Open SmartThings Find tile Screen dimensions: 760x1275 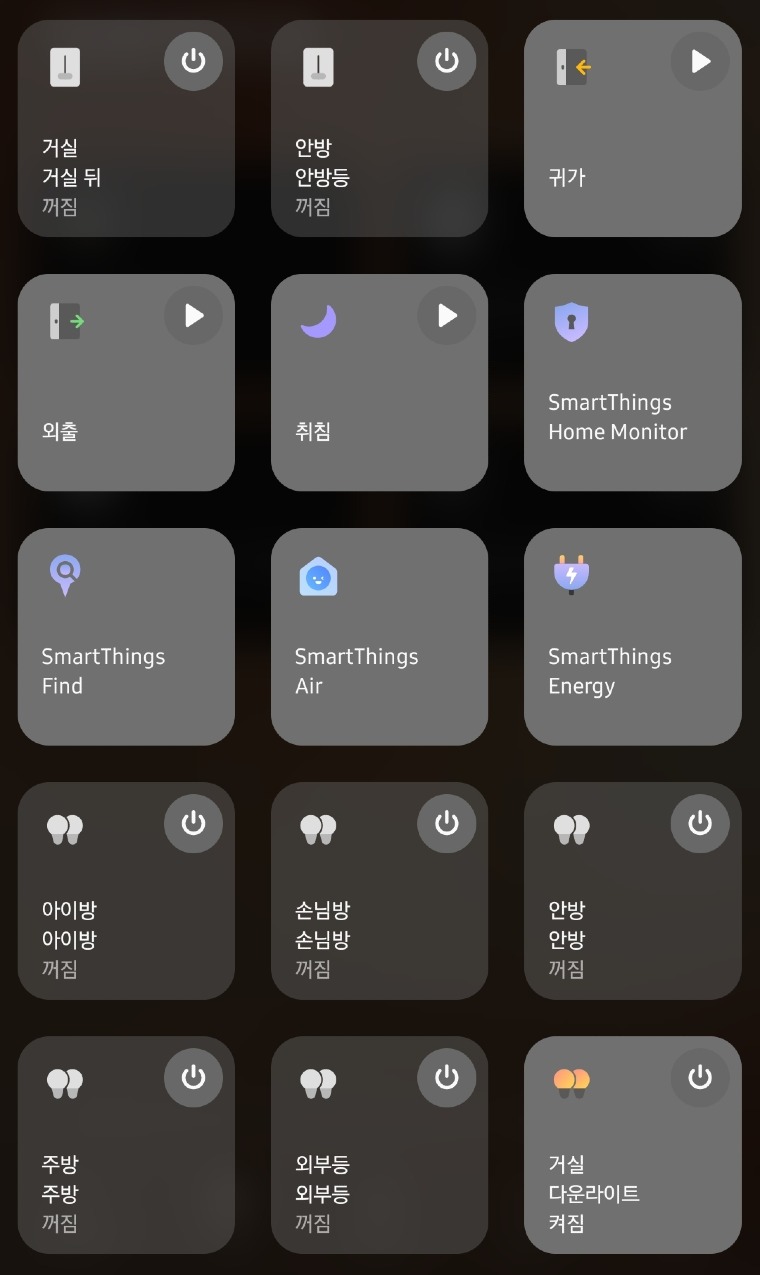click(x=126, y=637)
